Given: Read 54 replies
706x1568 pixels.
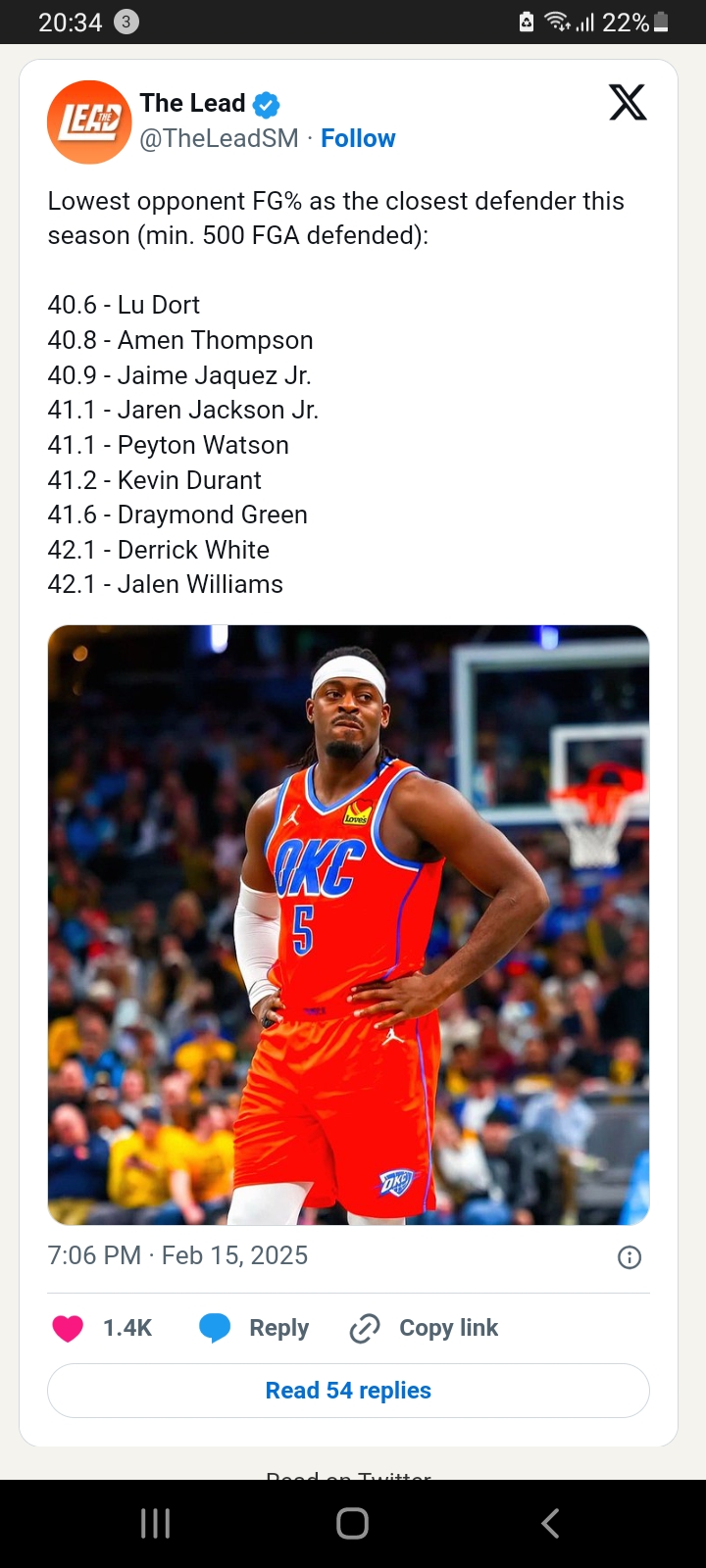Looking at the screenshot, I should [x=348, y=1391].
